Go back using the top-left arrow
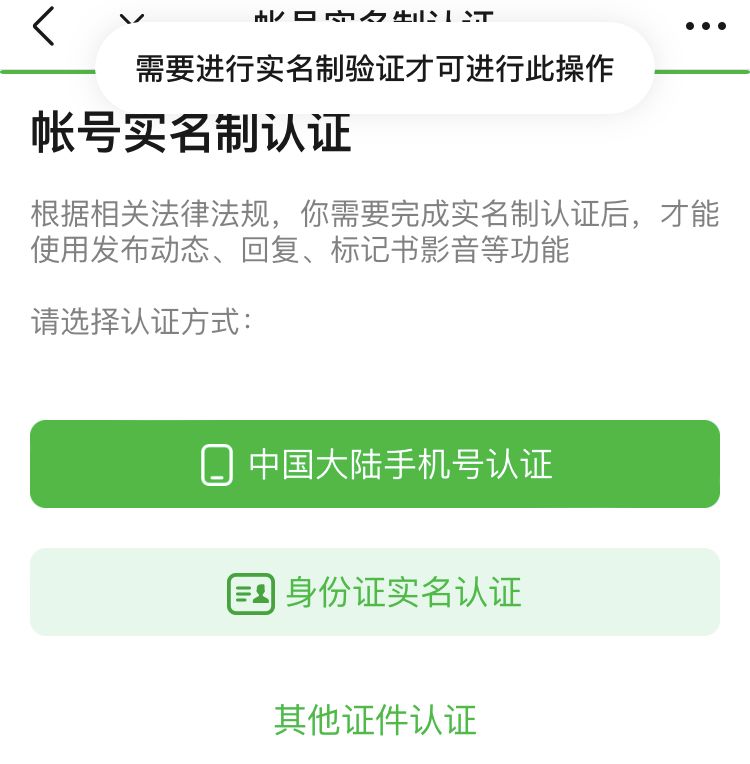 click(43, 26)
